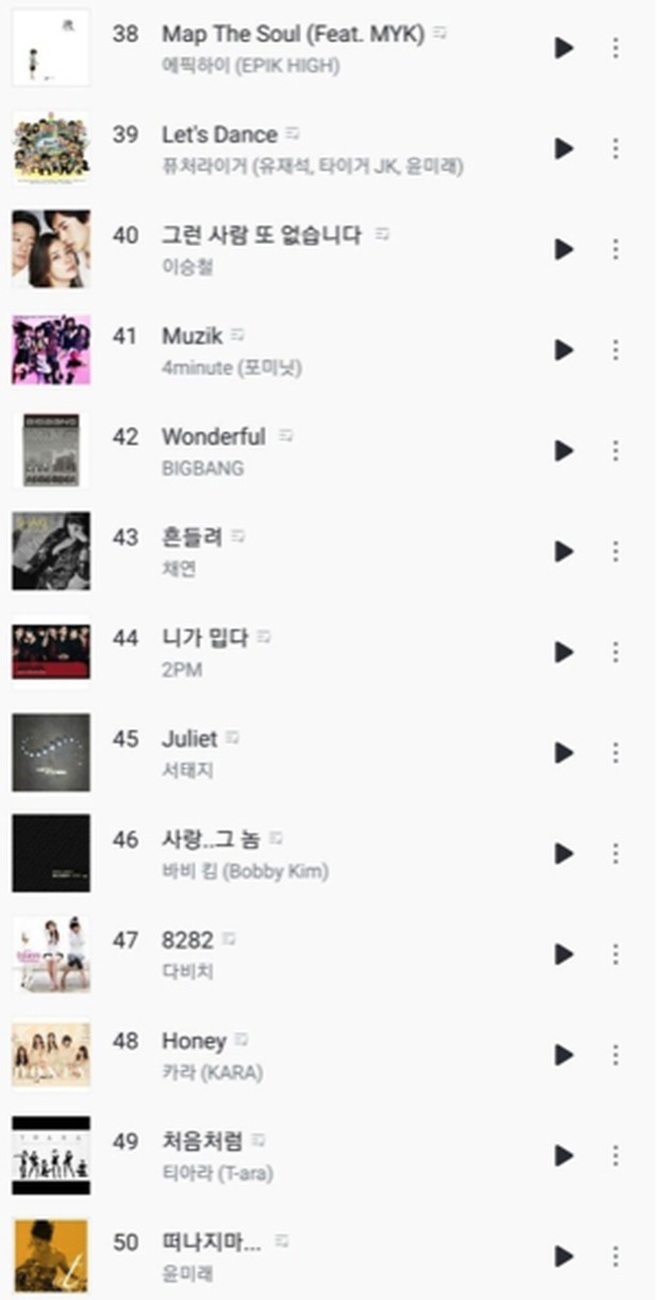Viewport: 660px width, 1300px height.
Task: Play 떠나지마... by 윤미래
Action: pyautogui.click(x=564, y=1256)
